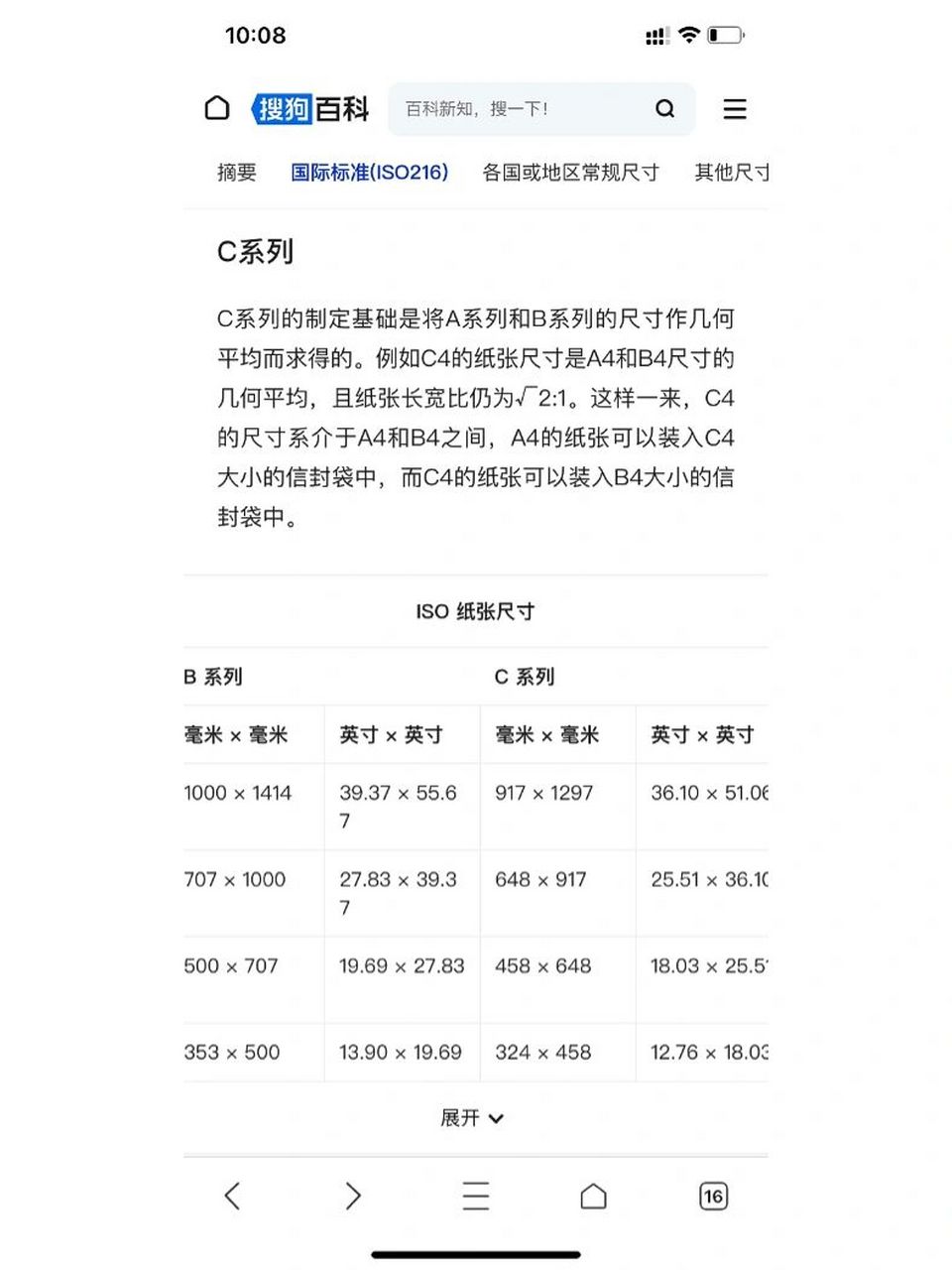The height and width of the screenshot is (1270, 952).
Task: Open the browser menu icon at bottom center
Action: (x=476, y=1197)
